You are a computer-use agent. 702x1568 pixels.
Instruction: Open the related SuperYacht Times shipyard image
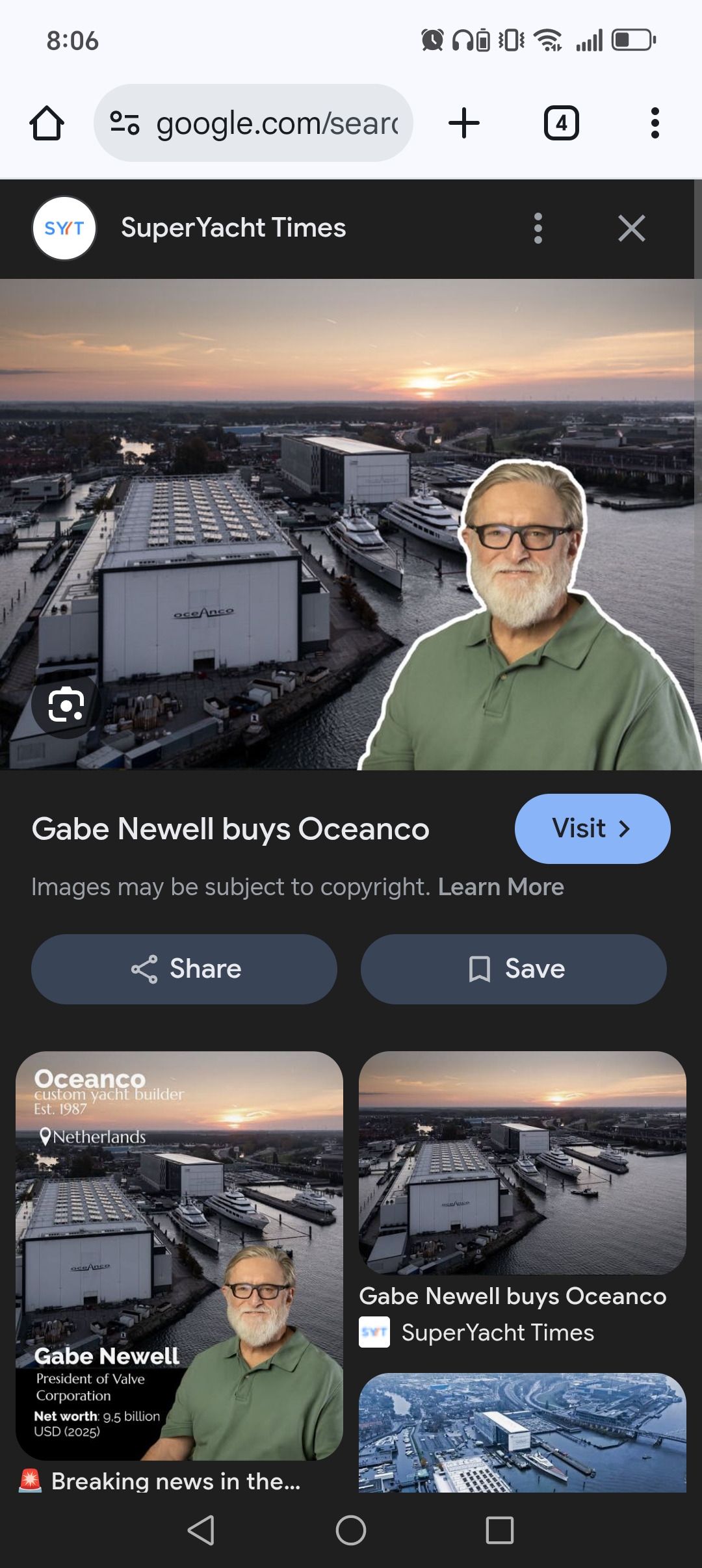click(x=522, y=1164)
